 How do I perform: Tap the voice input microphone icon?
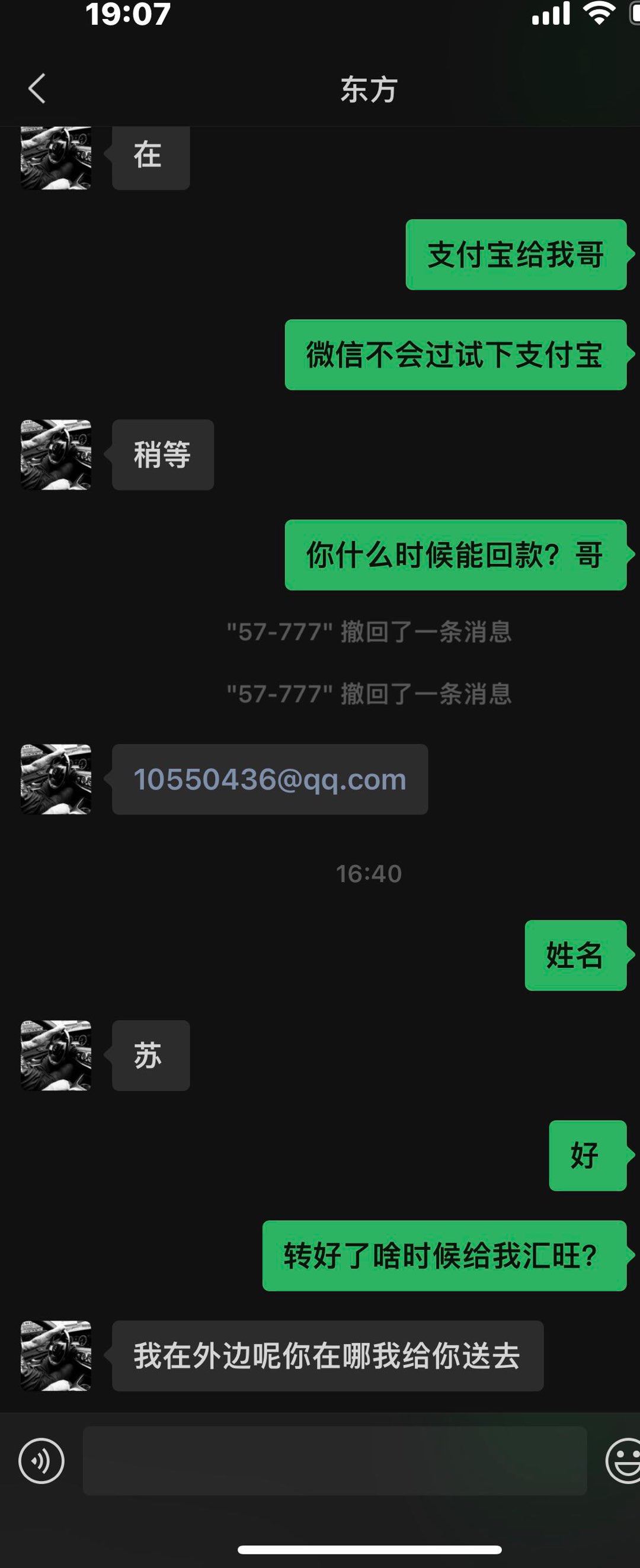[x=41, y=1461]
